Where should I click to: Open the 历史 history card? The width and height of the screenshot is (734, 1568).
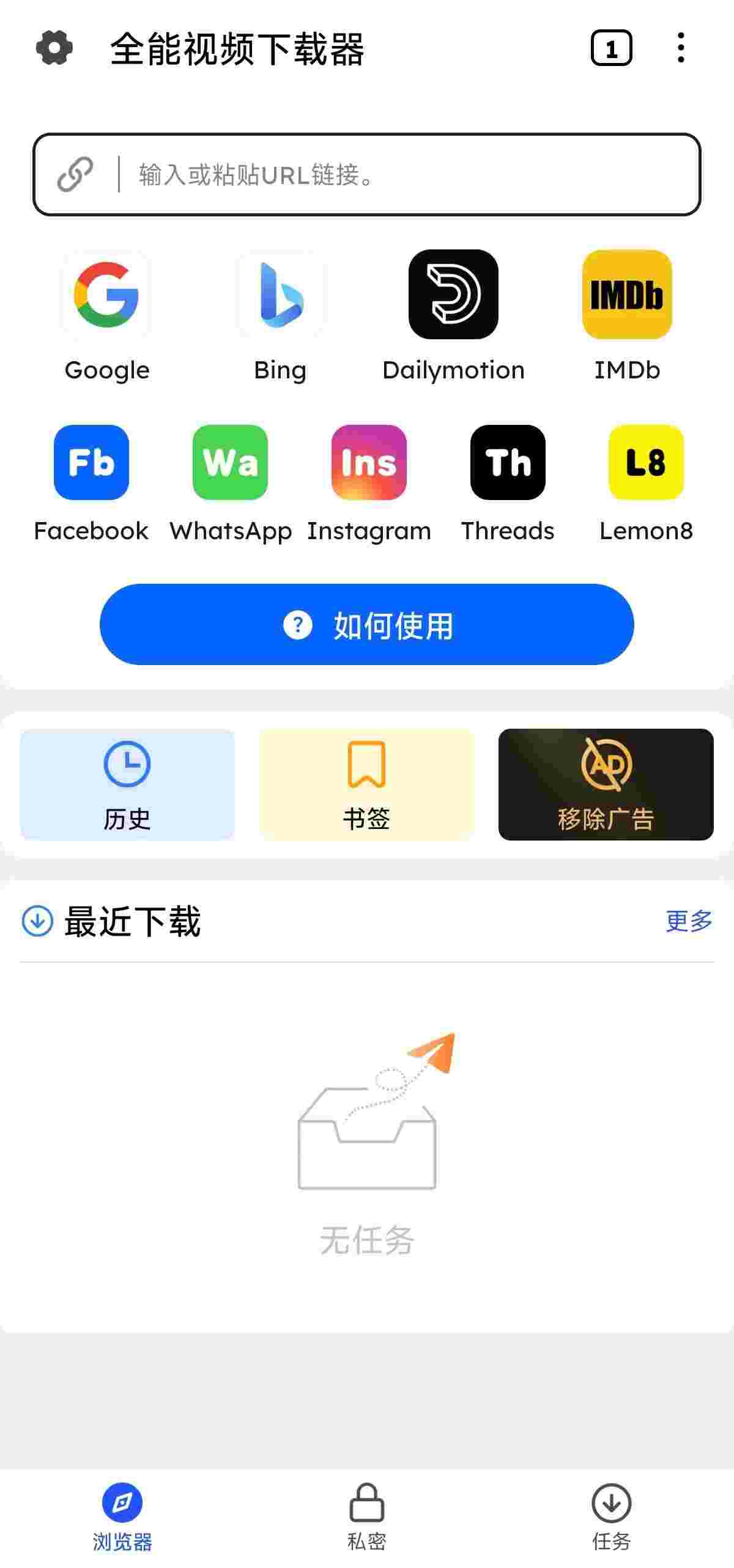(127, 784)
